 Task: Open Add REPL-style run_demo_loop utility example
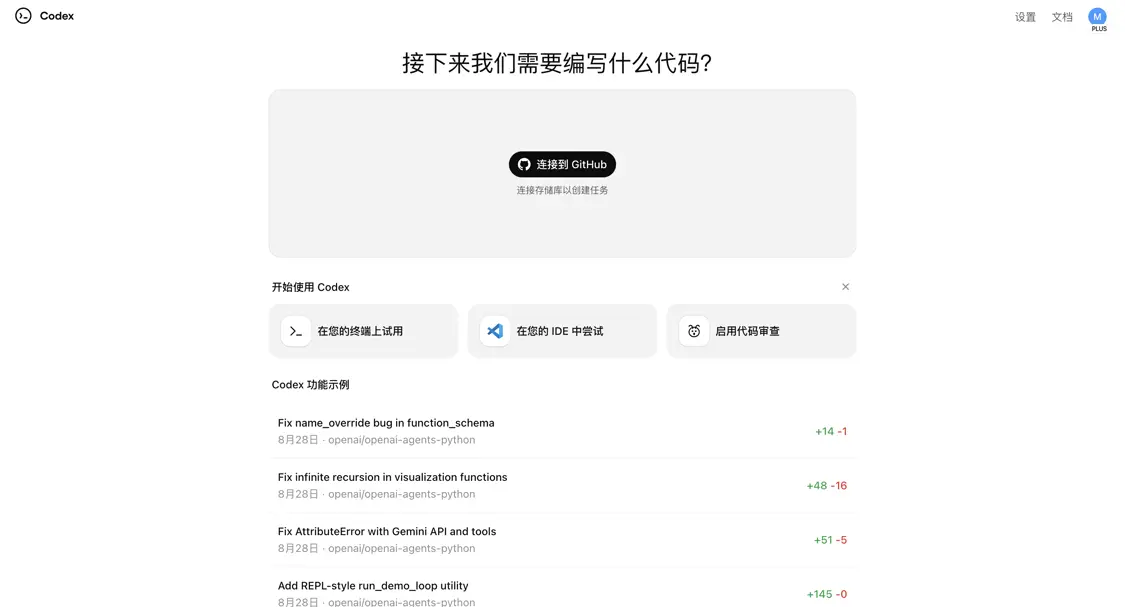click(373, 585)
